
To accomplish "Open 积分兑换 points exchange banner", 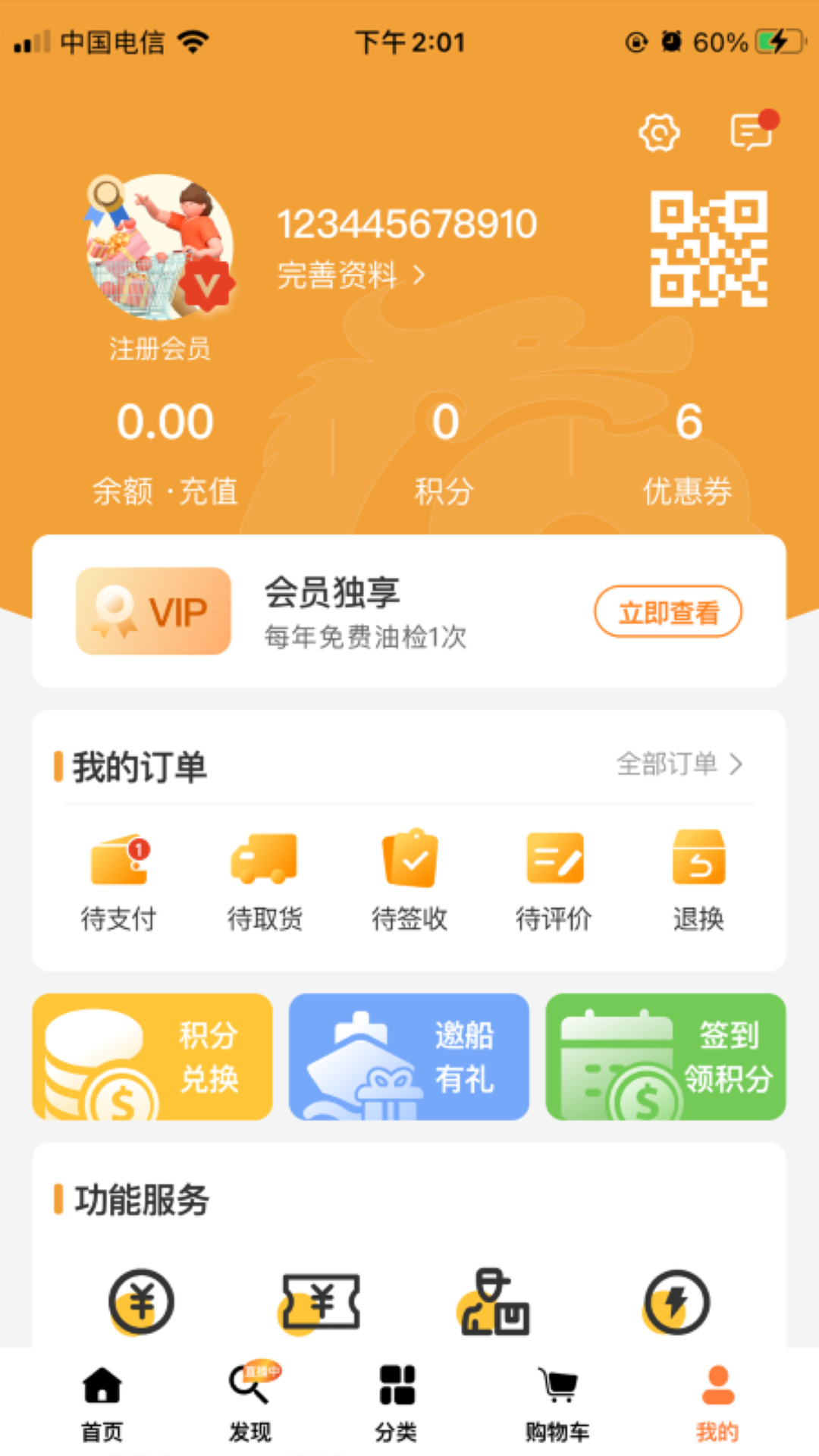I will 152,1056.
